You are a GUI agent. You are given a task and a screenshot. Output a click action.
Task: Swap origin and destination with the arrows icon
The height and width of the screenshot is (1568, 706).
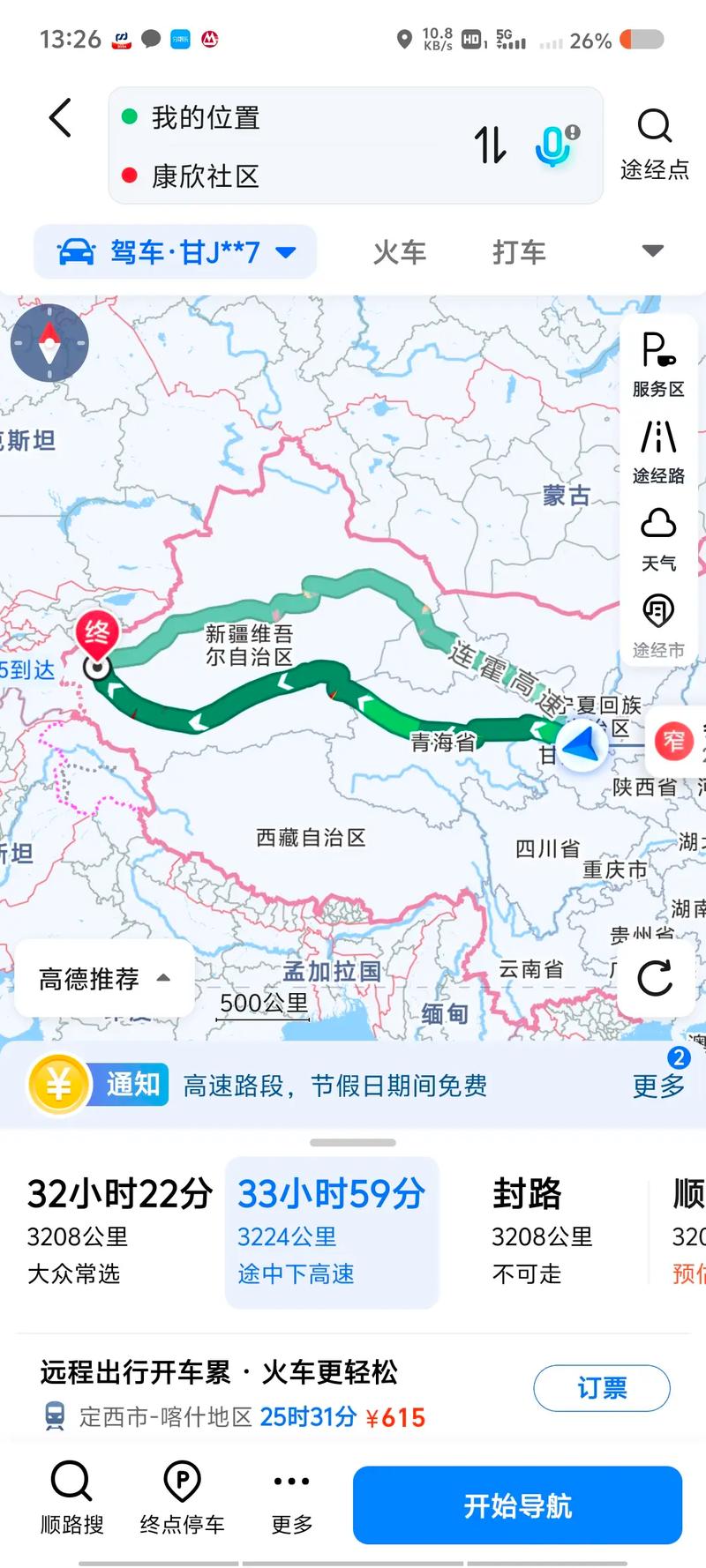pos(491,146)
